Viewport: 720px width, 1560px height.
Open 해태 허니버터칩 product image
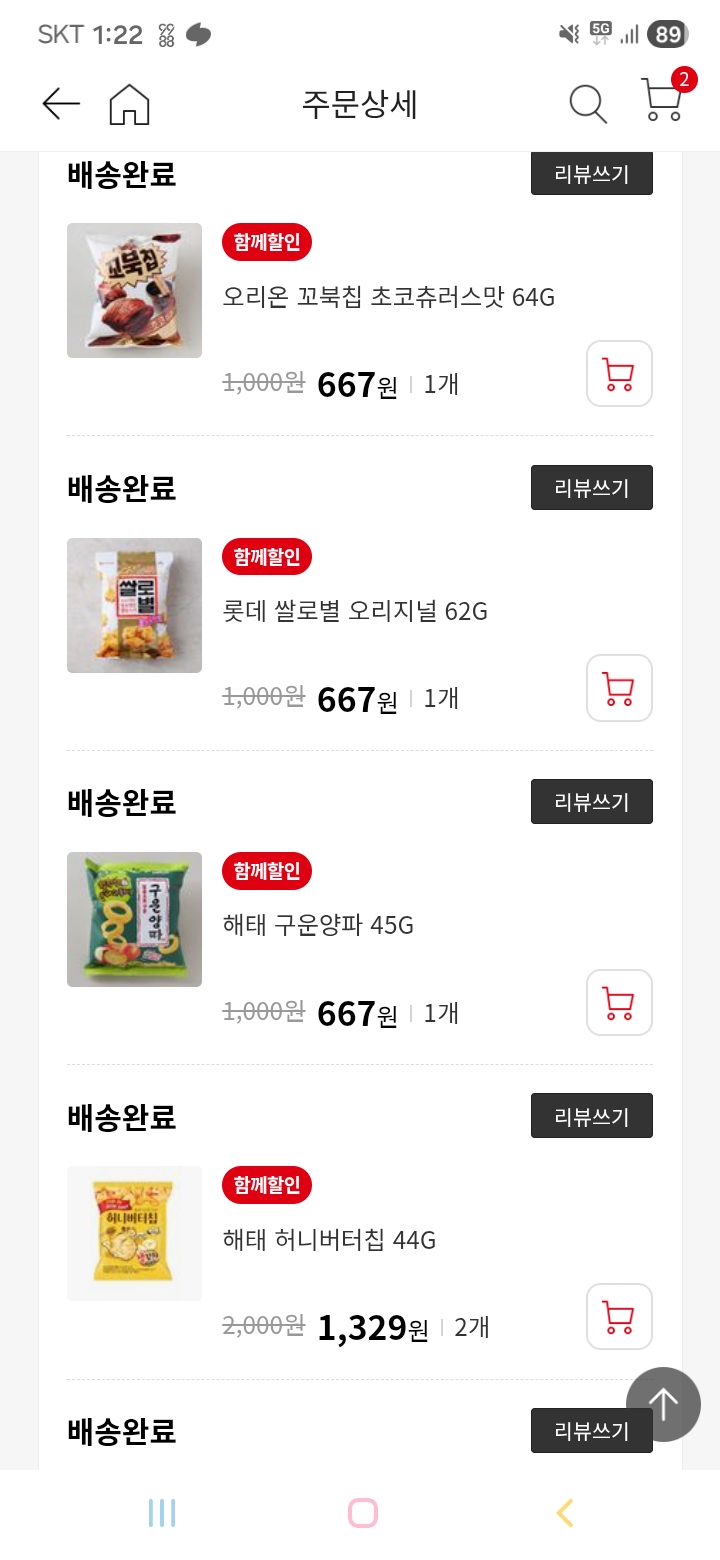pos(134,1233)
